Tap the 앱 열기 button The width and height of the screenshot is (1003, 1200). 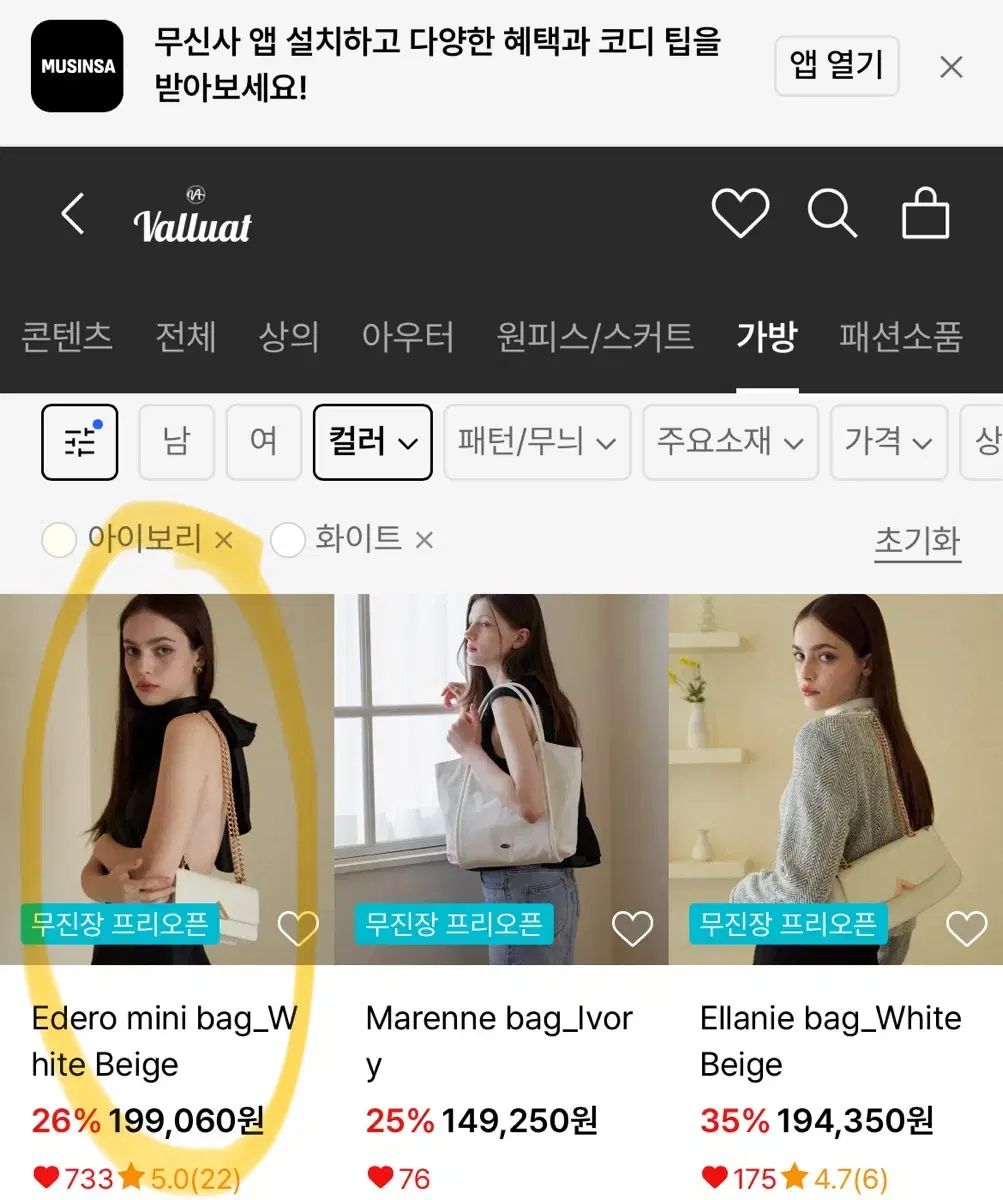tap(836, 66)
